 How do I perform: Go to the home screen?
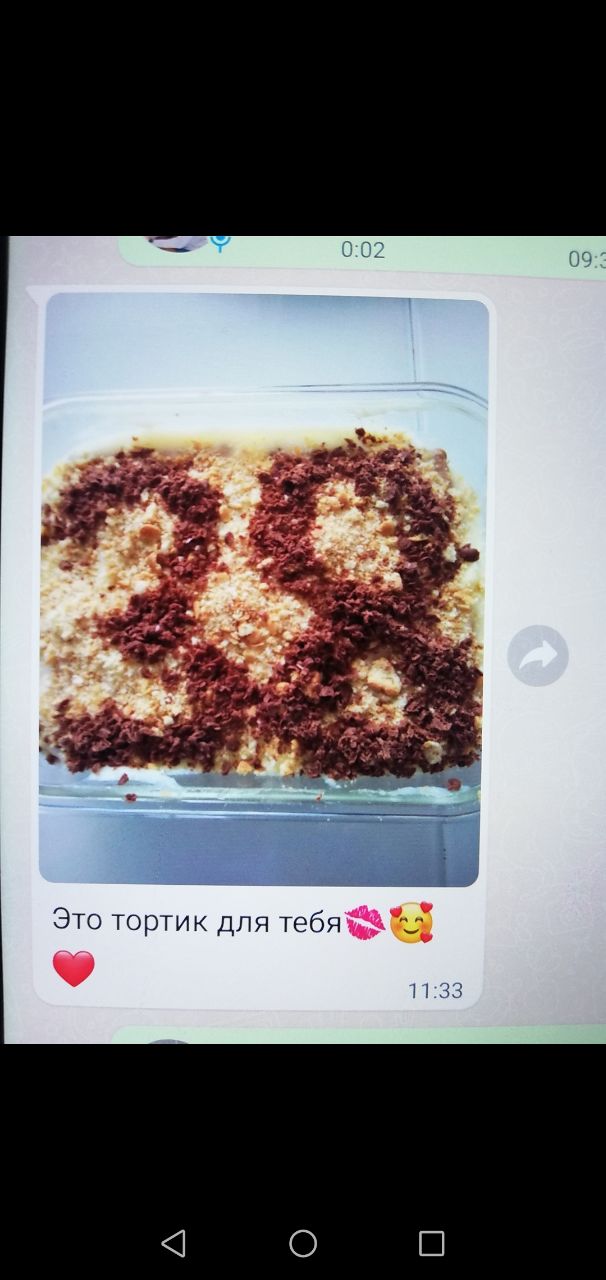coord(303,1243)
